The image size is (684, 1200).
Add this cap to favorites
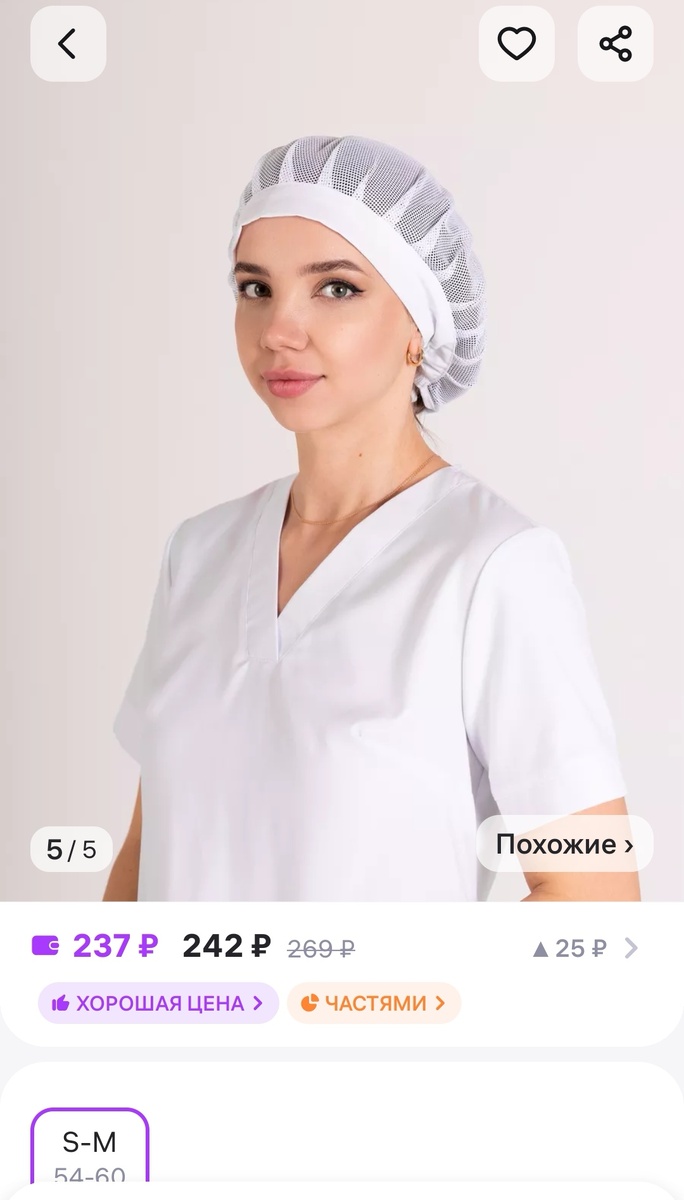pos(516,44)
